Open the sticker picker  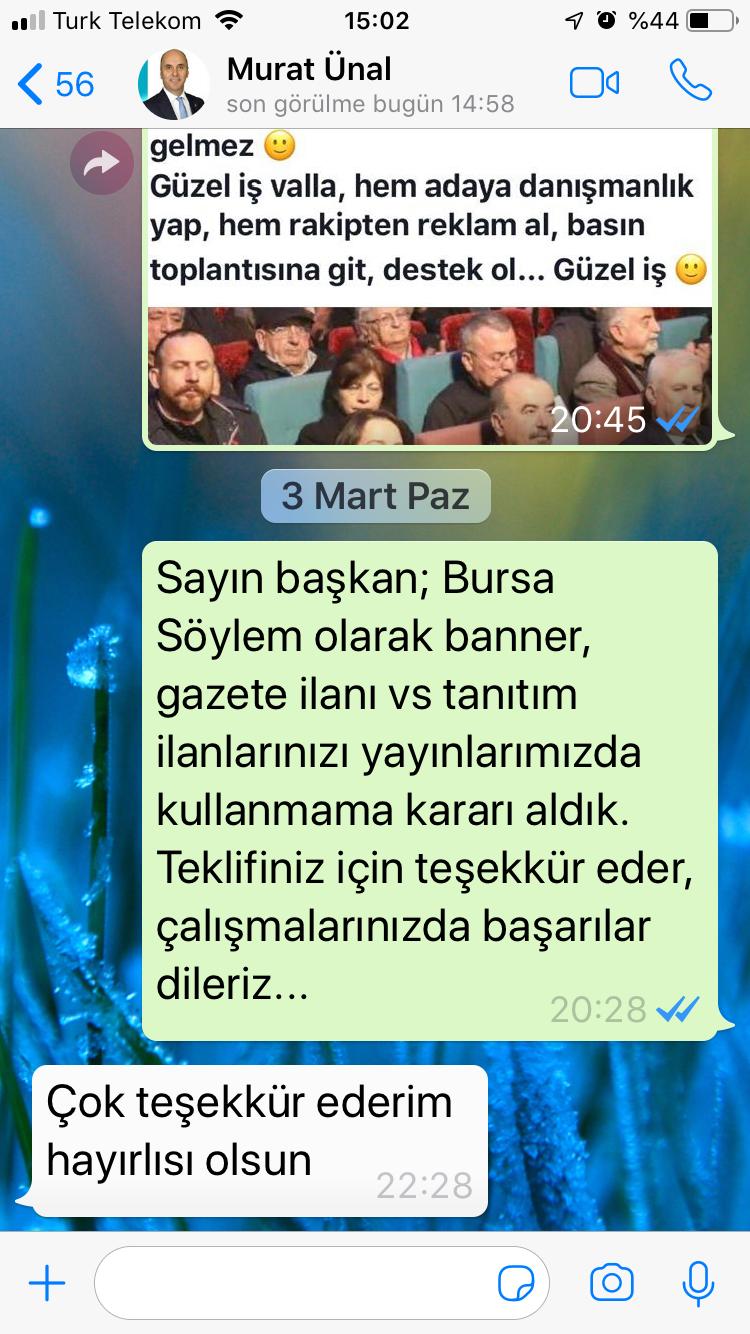[x=516, y=1283]
